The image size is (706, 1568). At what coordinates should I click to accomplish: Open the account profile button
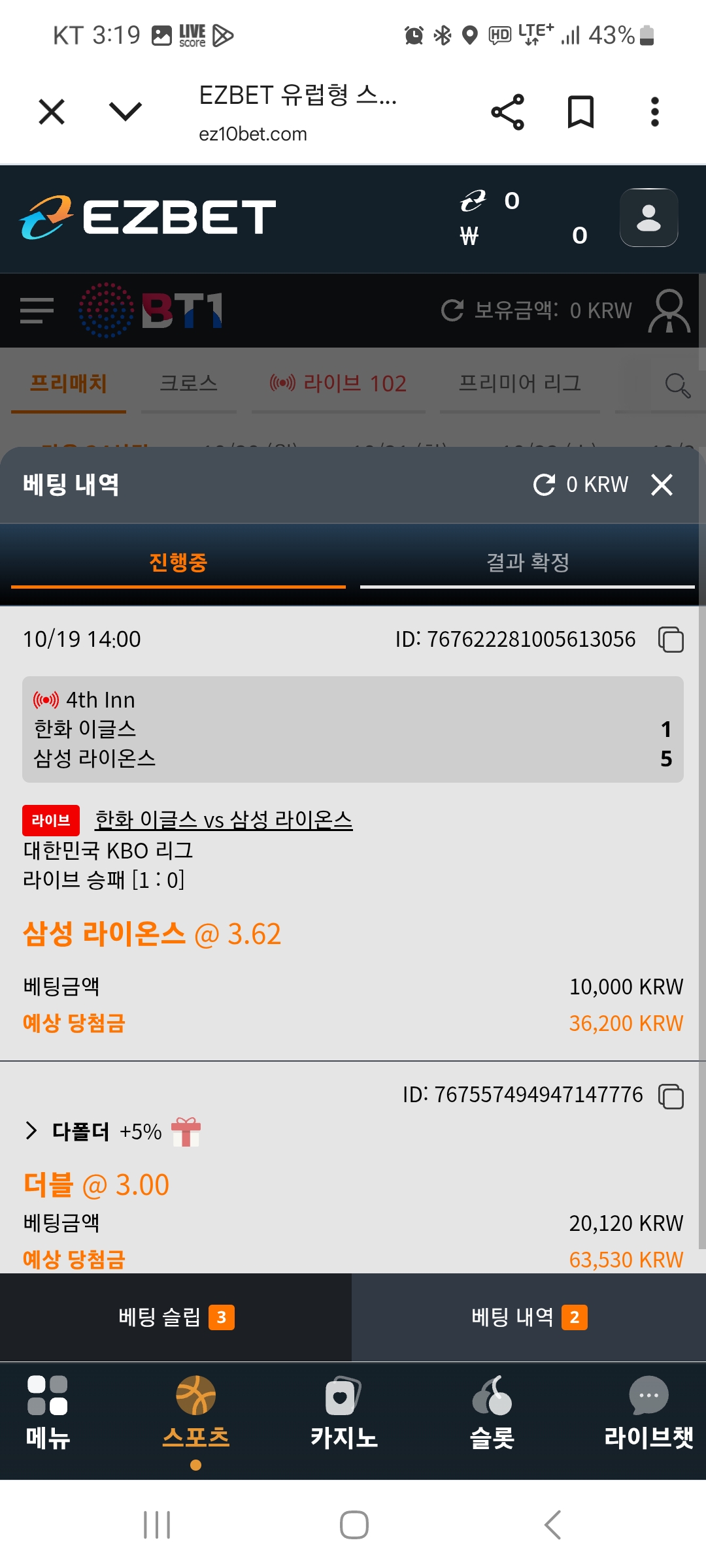[648, 218]
